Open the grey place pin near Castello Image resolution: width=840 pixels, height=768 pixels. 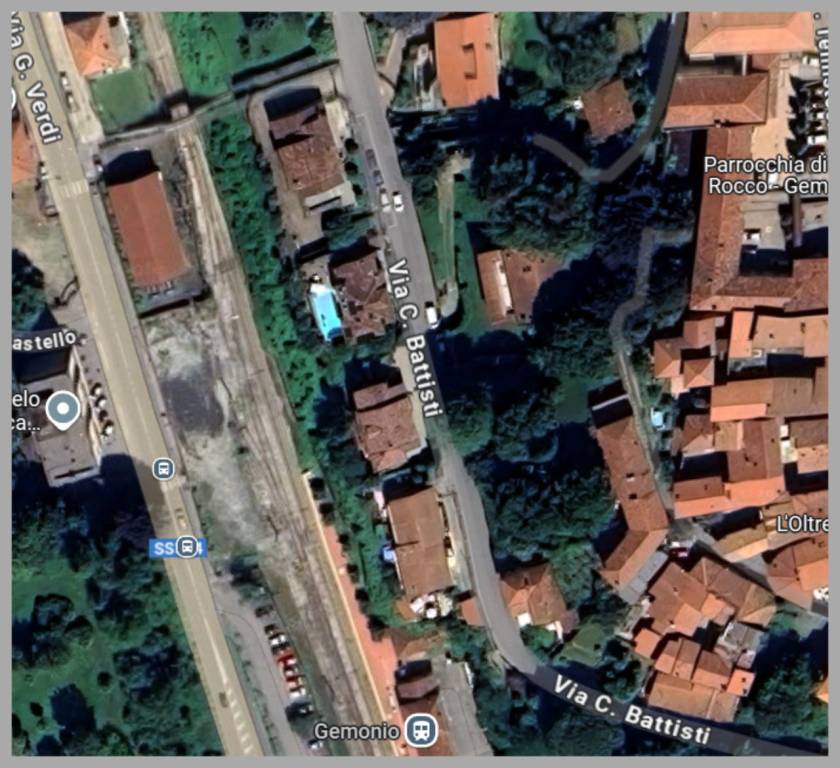63,409
